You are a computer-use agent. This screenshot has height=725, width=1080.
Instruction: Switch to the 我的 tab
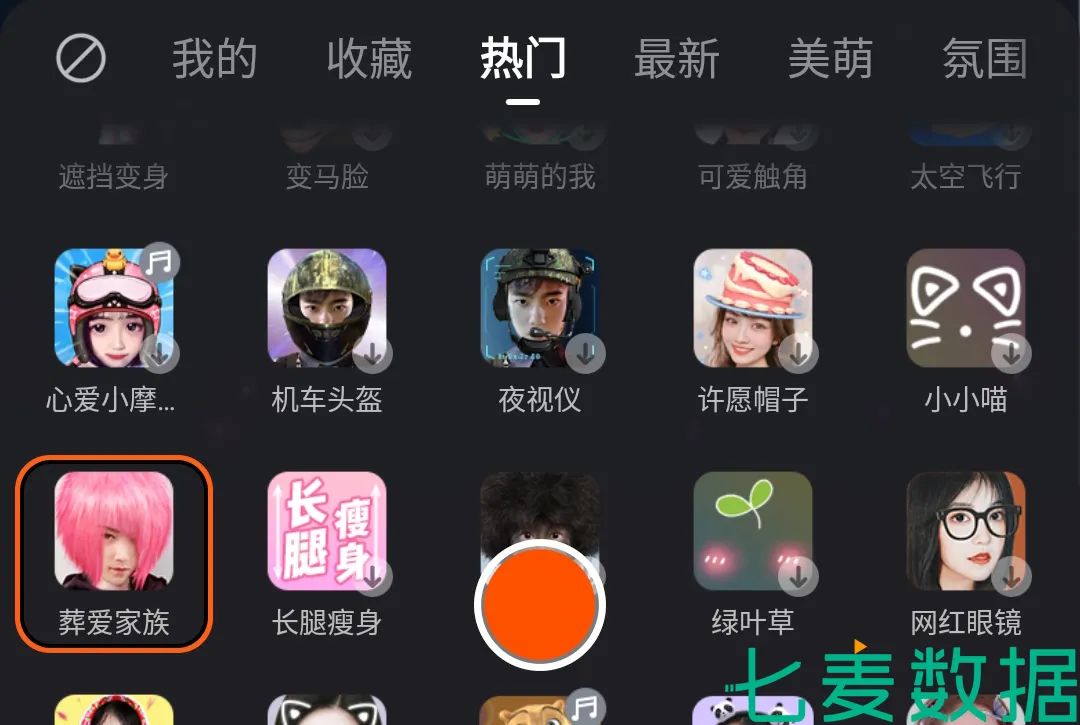pos(215,59)
